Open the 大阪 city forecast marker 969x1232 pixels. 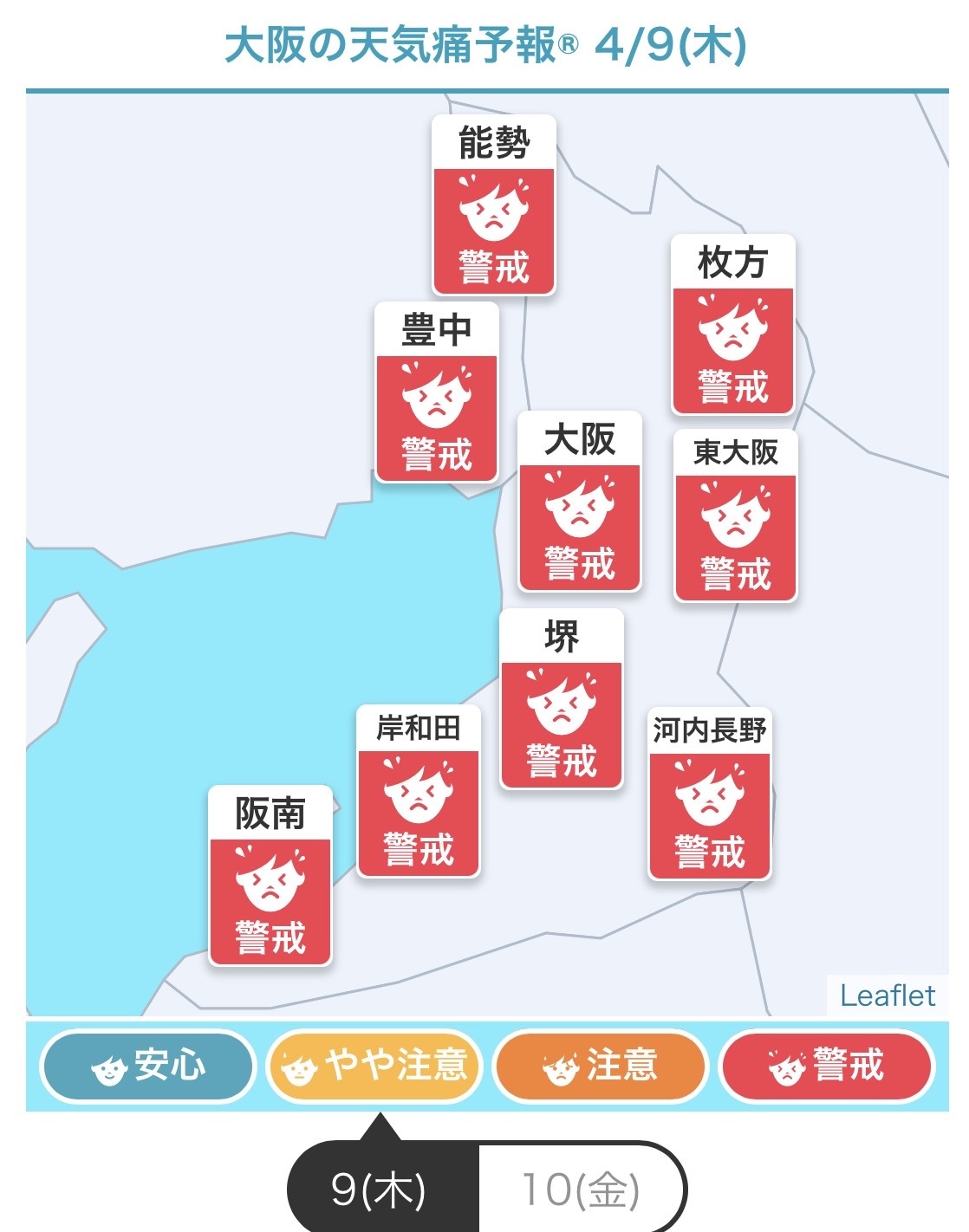click(x=580, y=502)
